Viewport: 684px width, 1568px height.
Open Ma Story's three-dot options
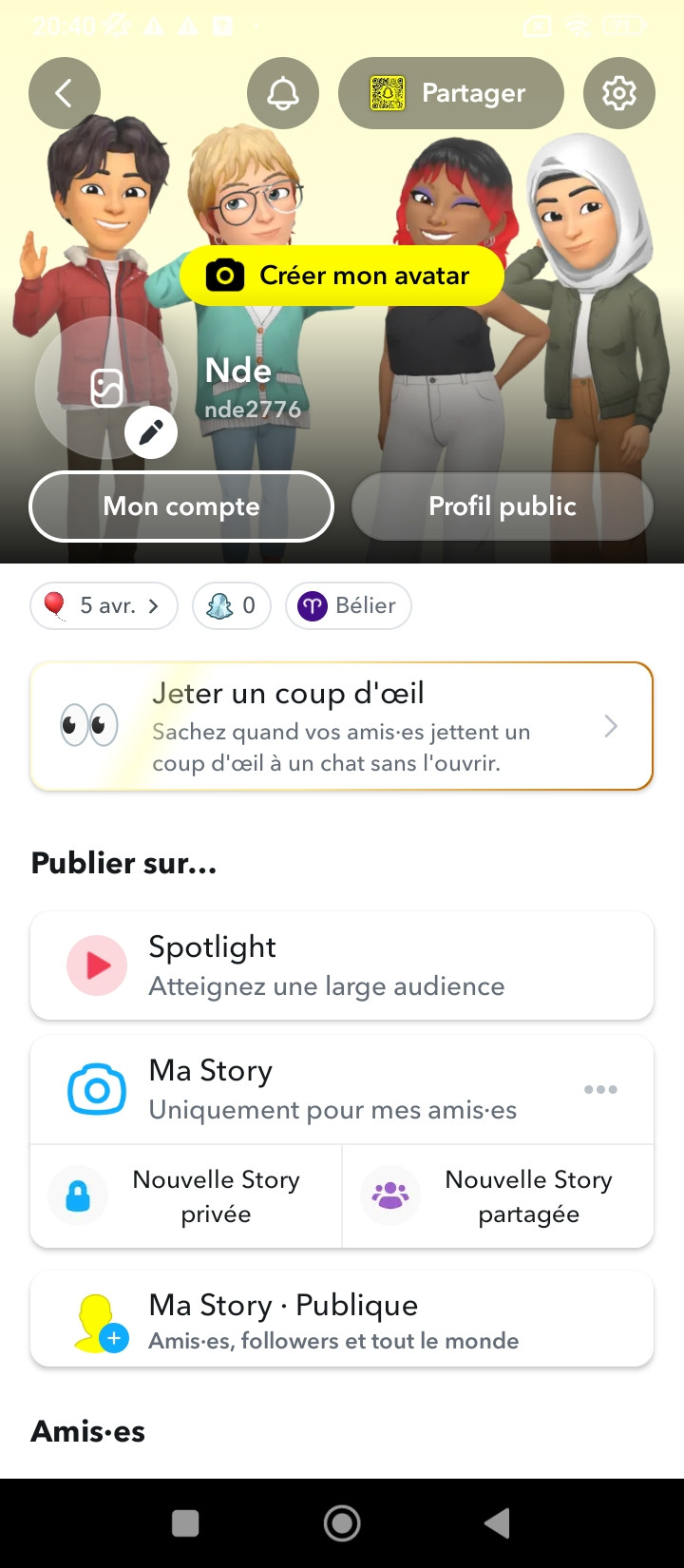600,1090
